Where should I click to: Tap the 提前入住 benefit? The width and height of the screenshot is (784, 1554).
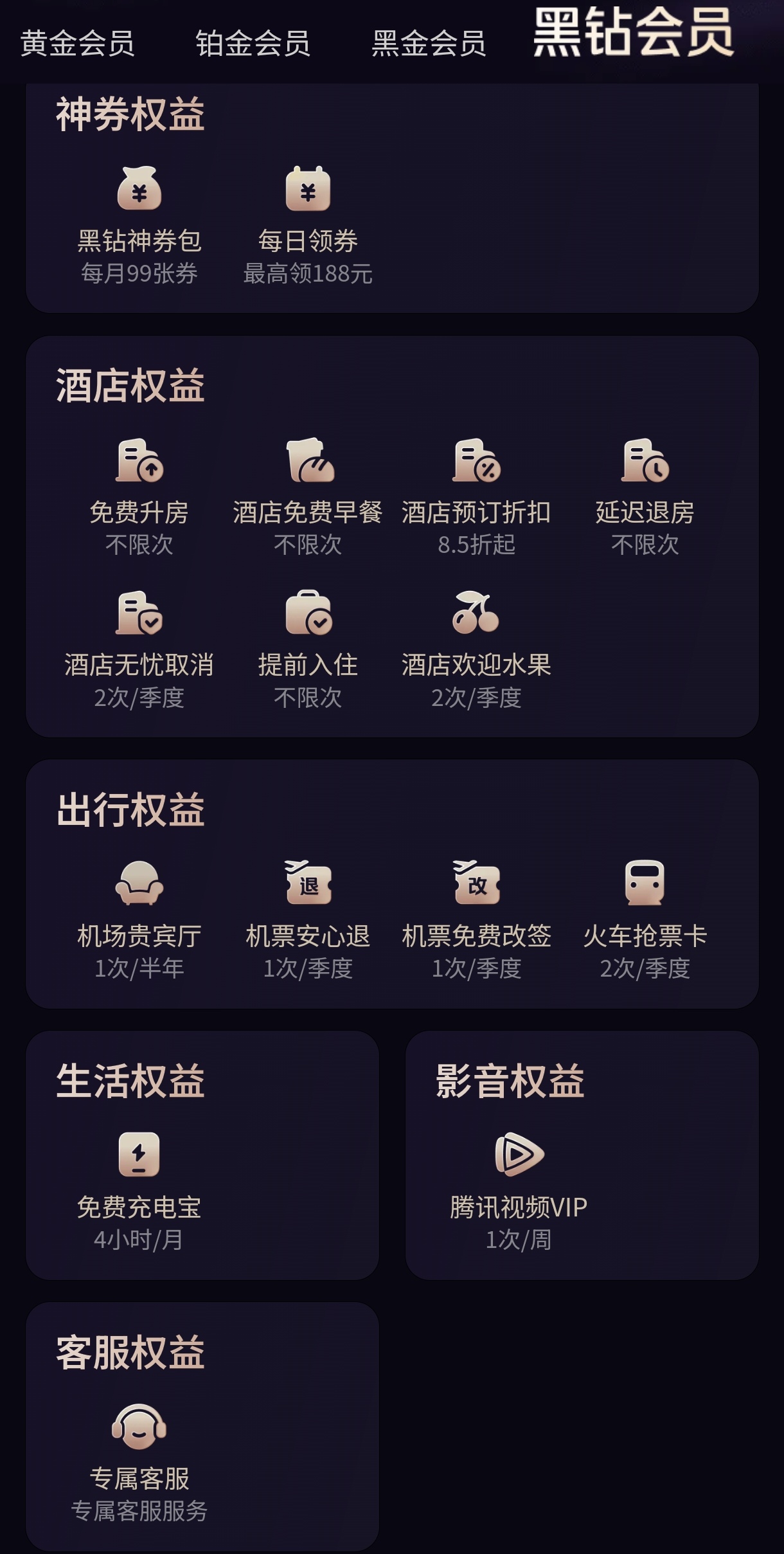pyautogui.click(x=308, y=649)
